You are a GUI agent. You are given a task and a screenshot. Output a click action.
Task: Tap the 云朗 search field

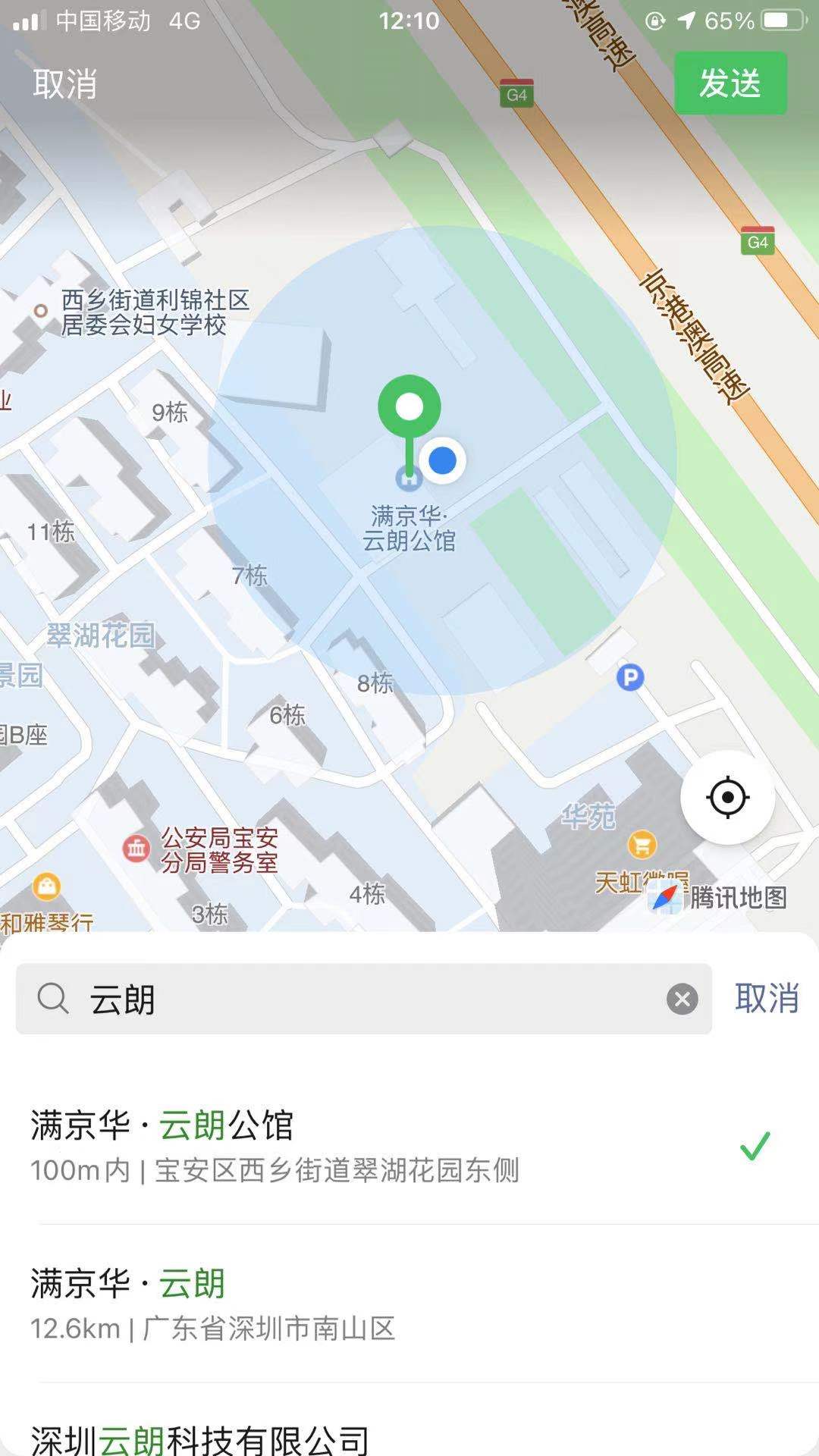click(364, 999)
